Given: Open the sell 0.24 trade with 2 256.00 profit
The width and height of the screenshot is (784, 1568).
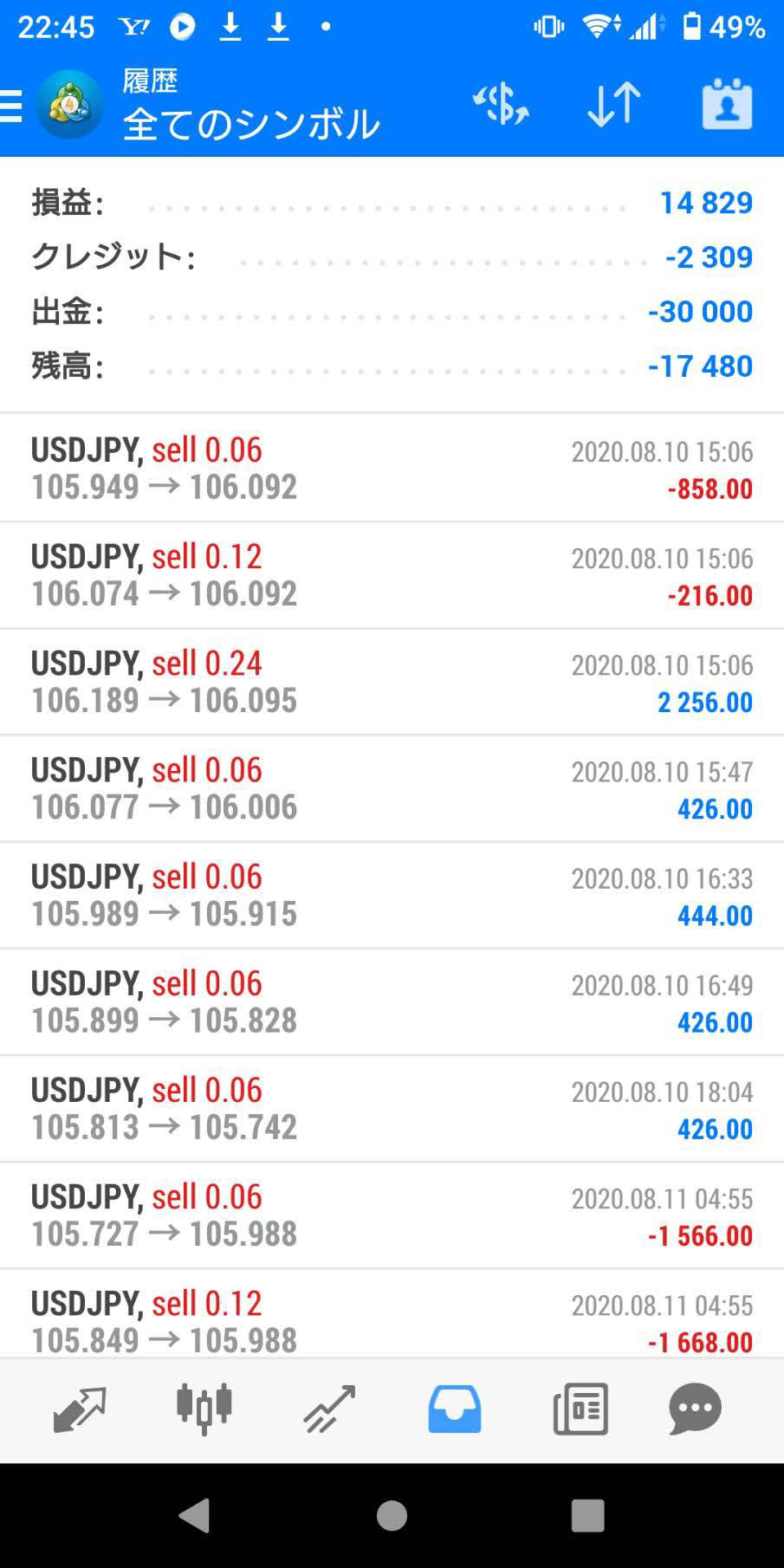Looking at the screenshot, I should click(392, 683).
